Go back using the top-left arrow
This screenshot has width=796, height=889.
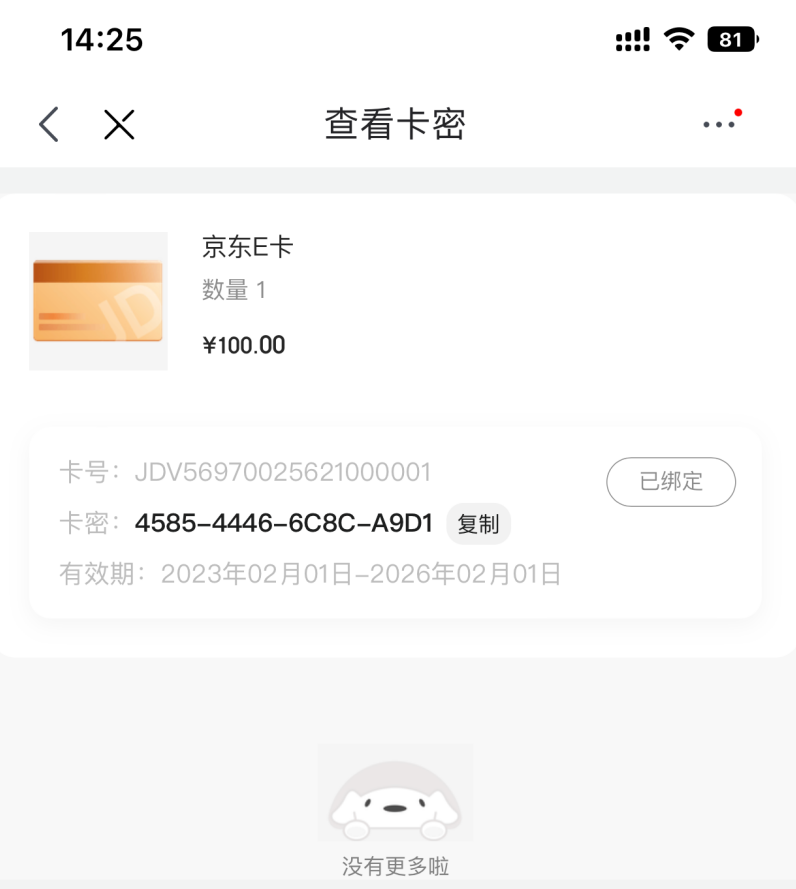point(49,125)
